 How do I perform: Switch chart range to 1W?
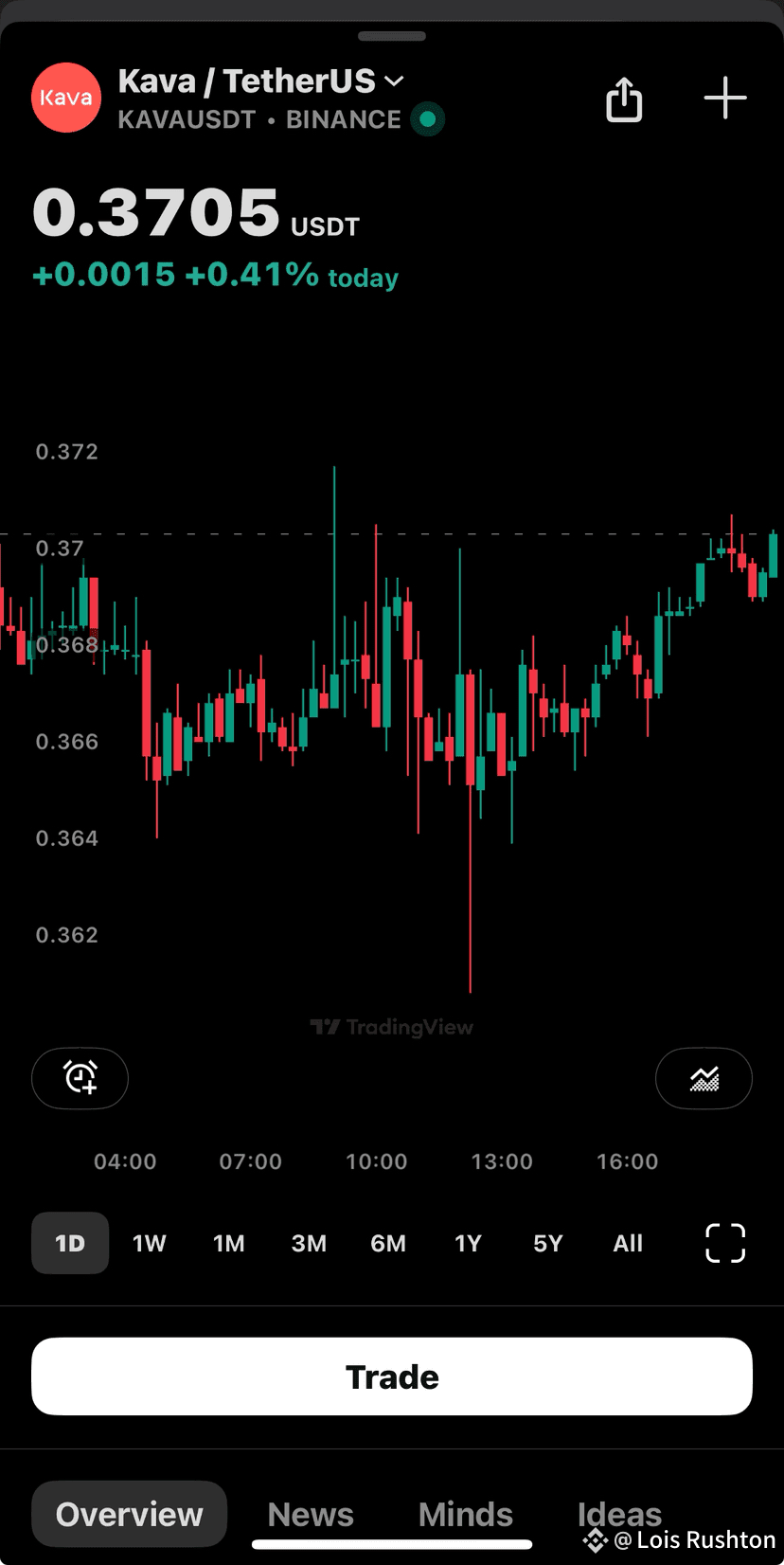point(149,1243)
